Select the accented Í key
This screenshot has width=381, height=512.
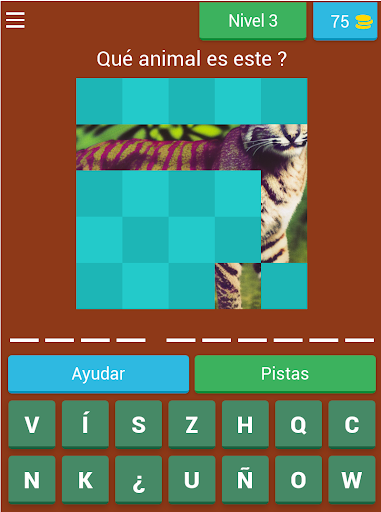[x=85, y=424]
